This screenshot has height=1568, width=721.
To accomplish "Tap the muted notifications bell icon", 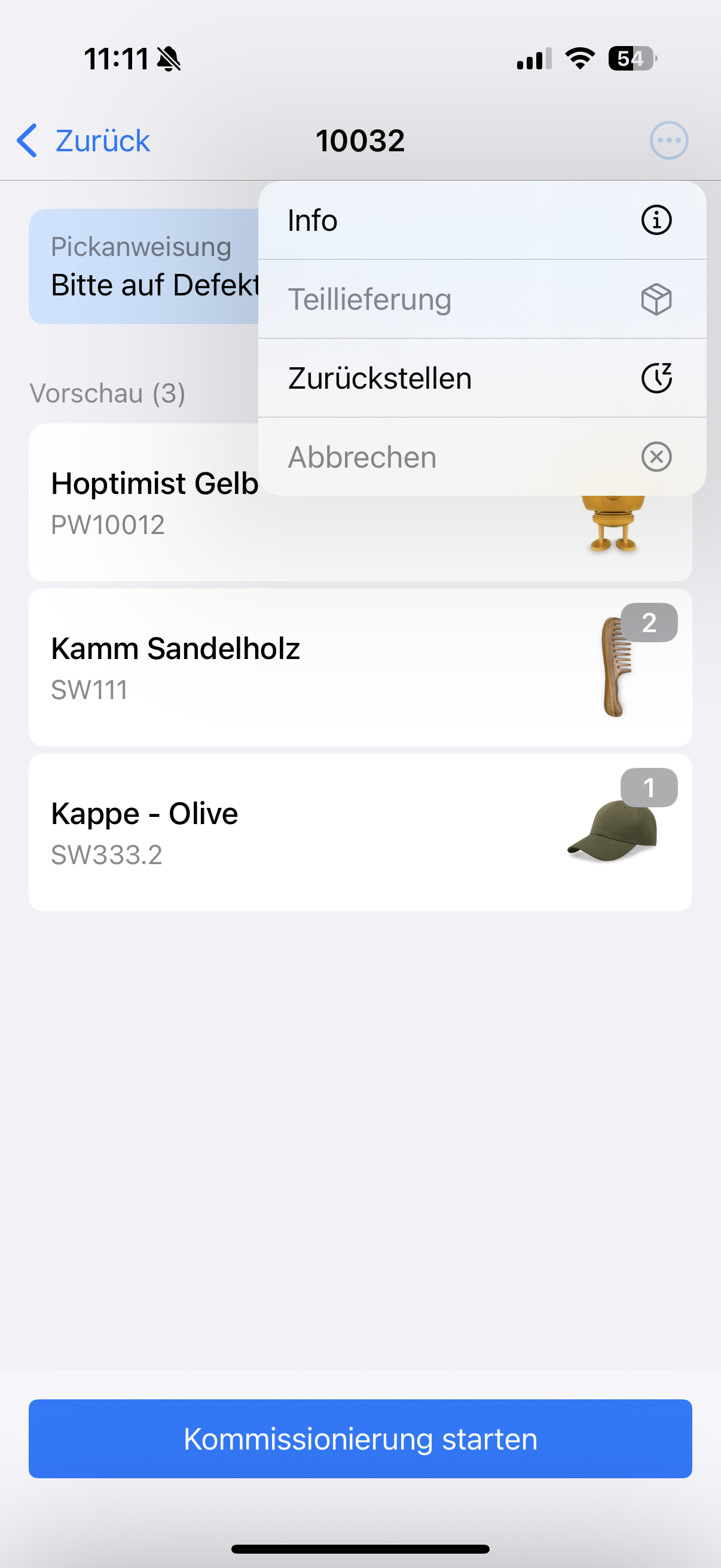I will [x=169, y=59].
